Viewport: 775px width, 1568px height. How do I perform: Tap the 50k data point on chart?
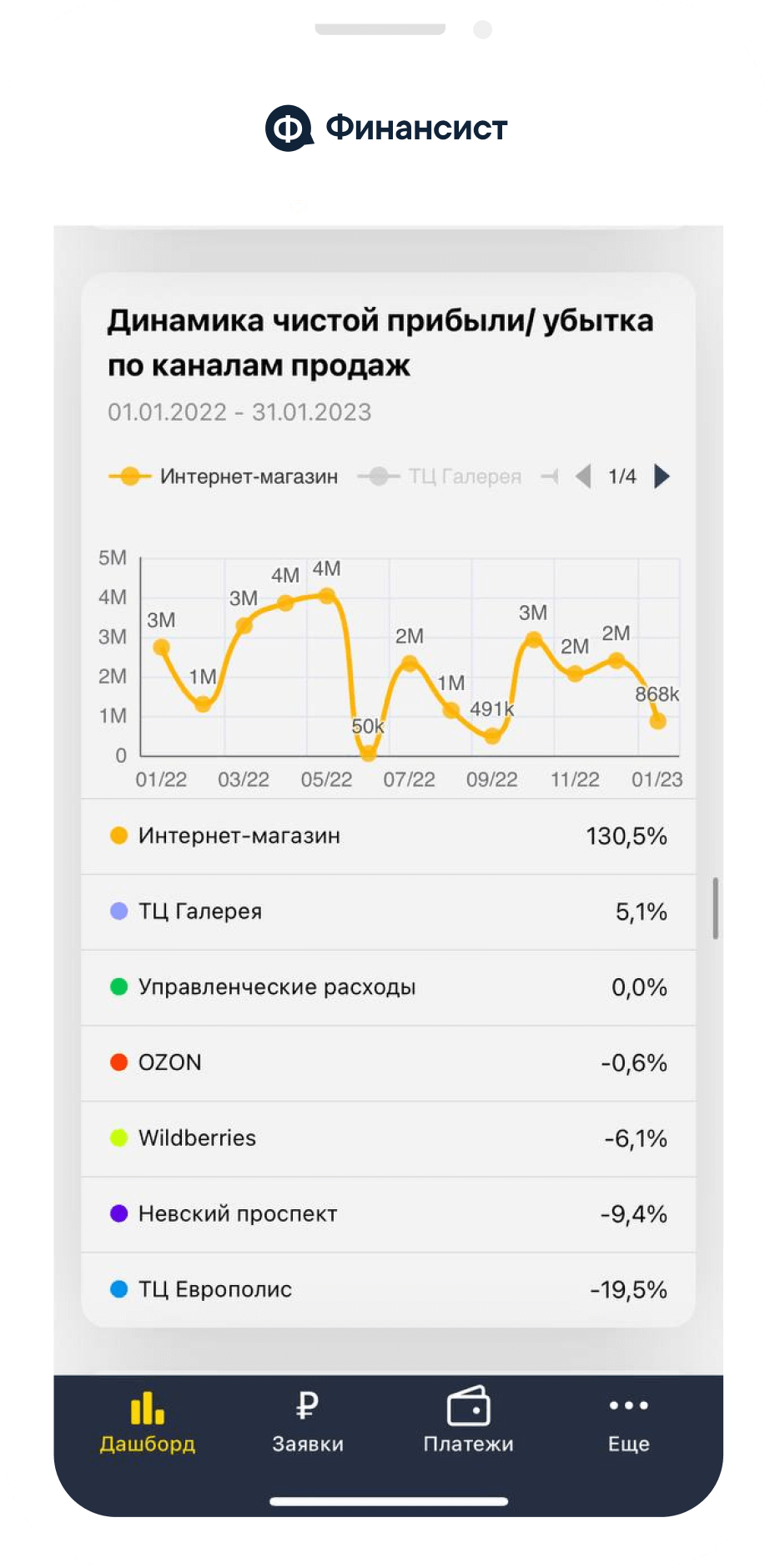coord(368,754)
